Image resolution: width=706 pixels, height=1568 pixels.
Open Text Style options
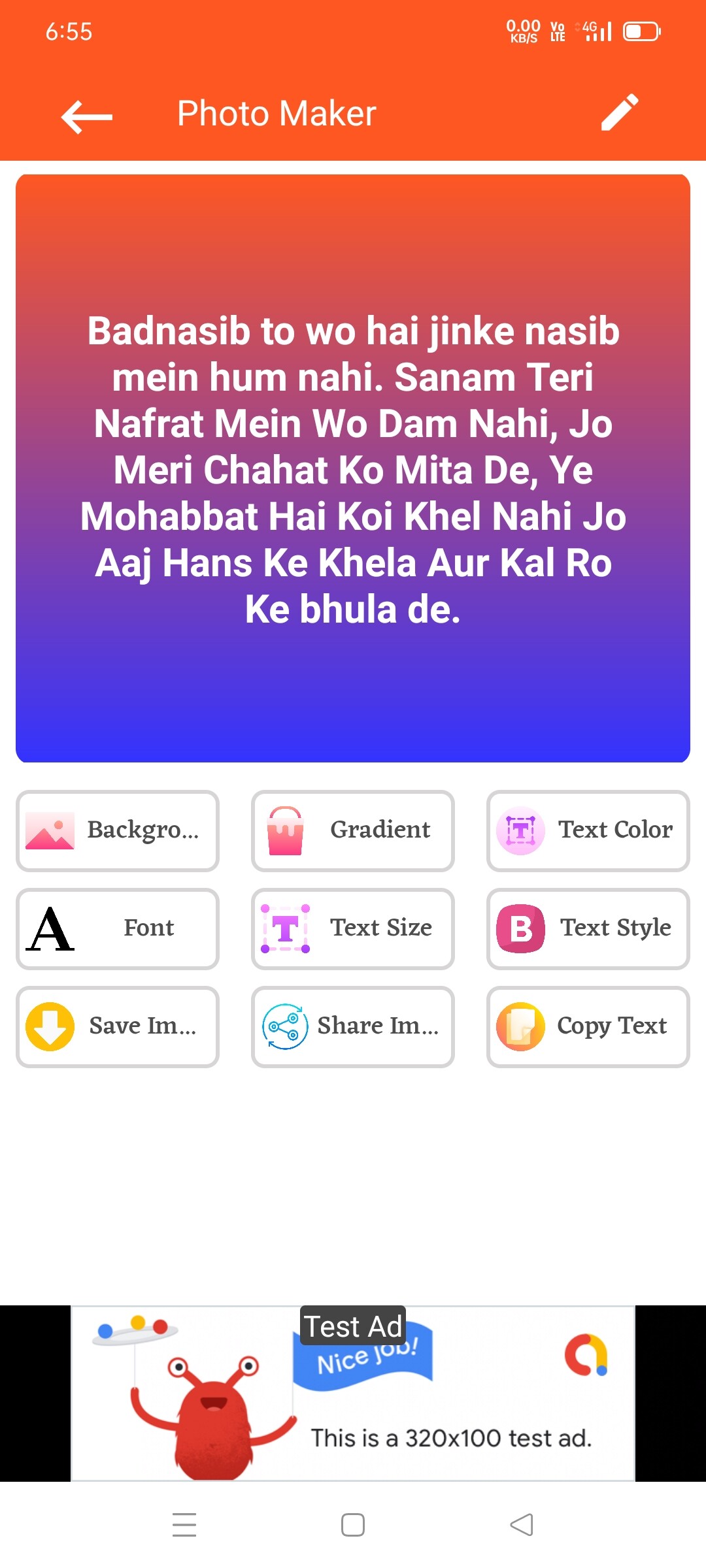588,928
